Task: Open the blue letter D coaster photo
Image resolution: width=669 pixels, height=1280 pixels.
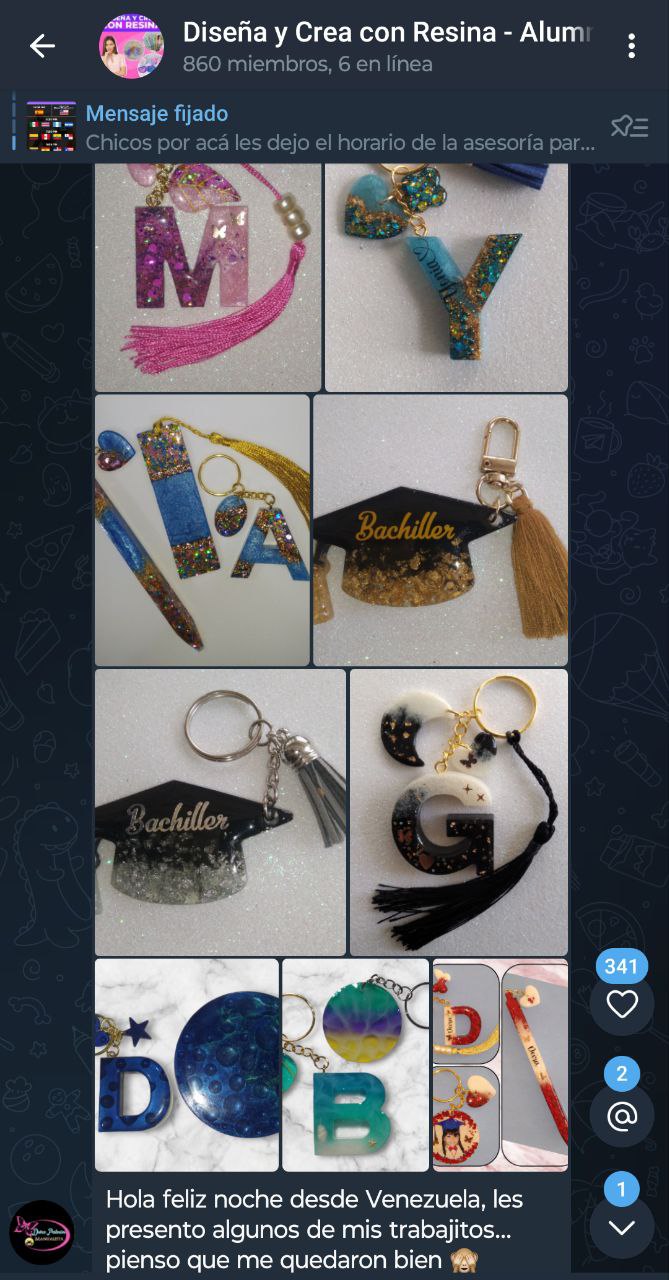Action: (187, 1065)
